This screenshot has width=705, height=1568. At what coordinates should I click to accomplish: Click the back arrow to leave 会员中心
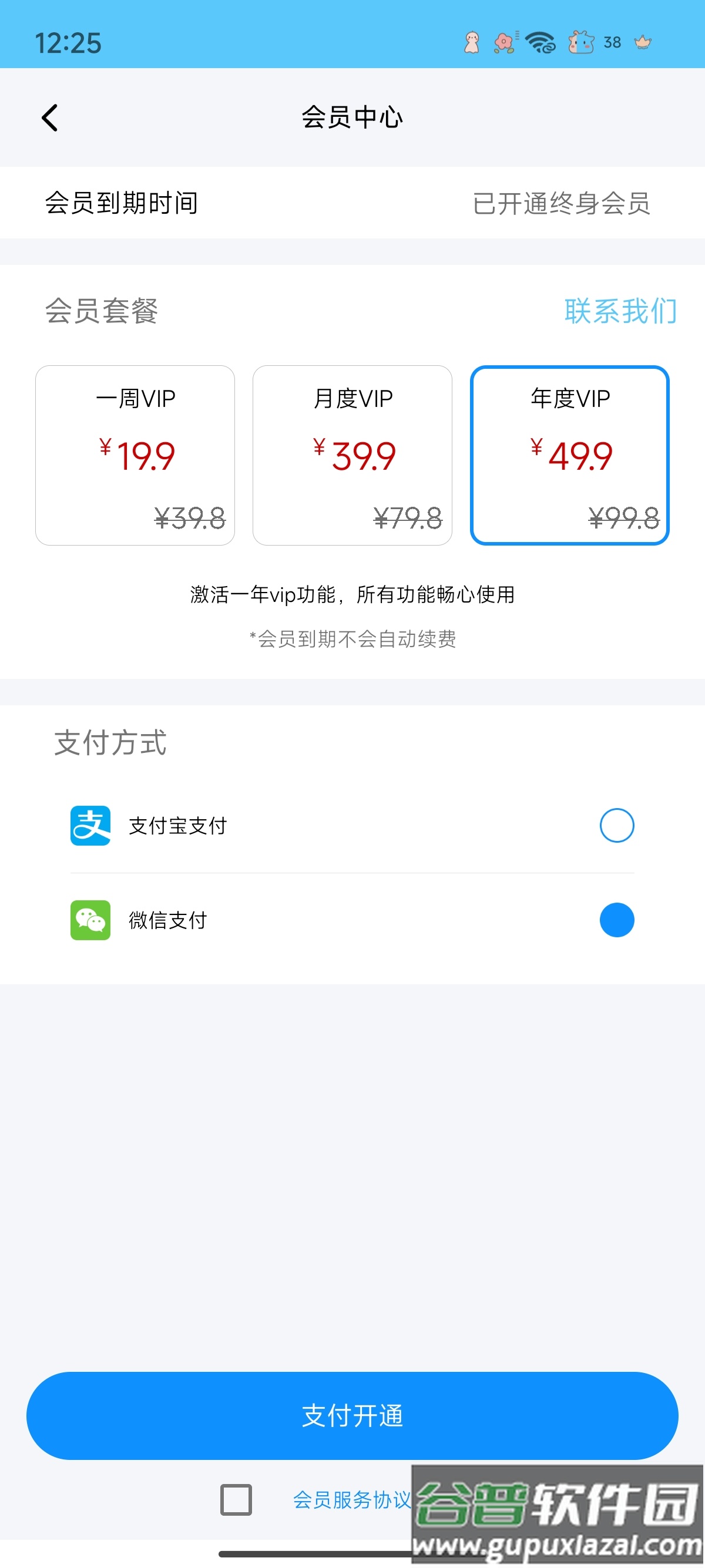coord(50,117)
